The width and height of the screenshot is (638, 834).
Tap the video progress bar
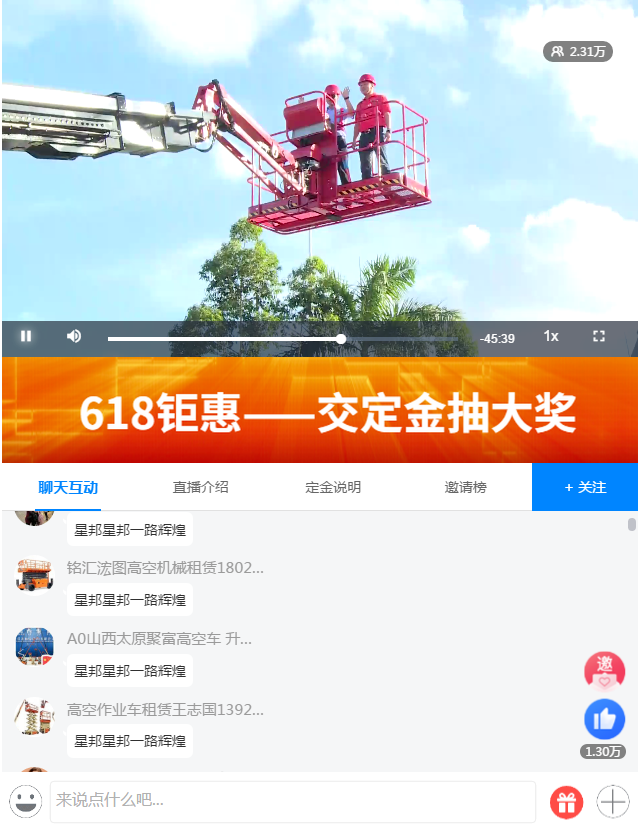click(x=280, y=339)
